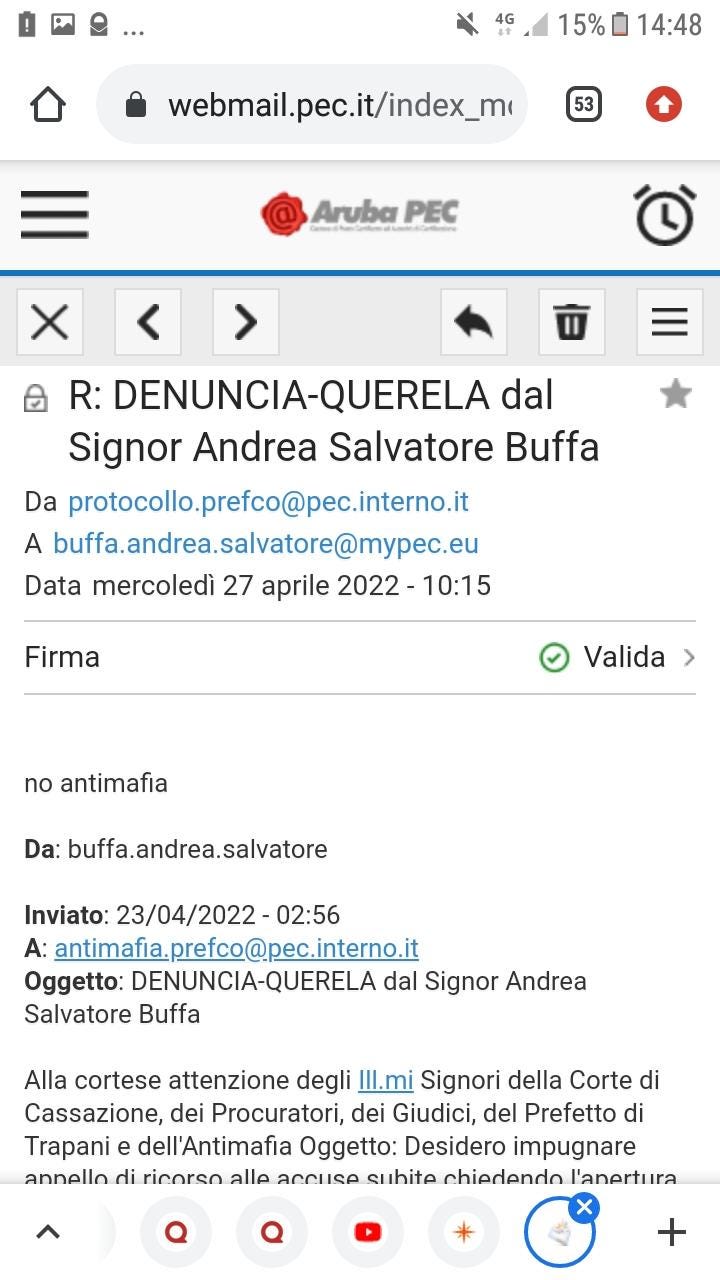
Task: Go to the previous email
Action: [148, 322]
